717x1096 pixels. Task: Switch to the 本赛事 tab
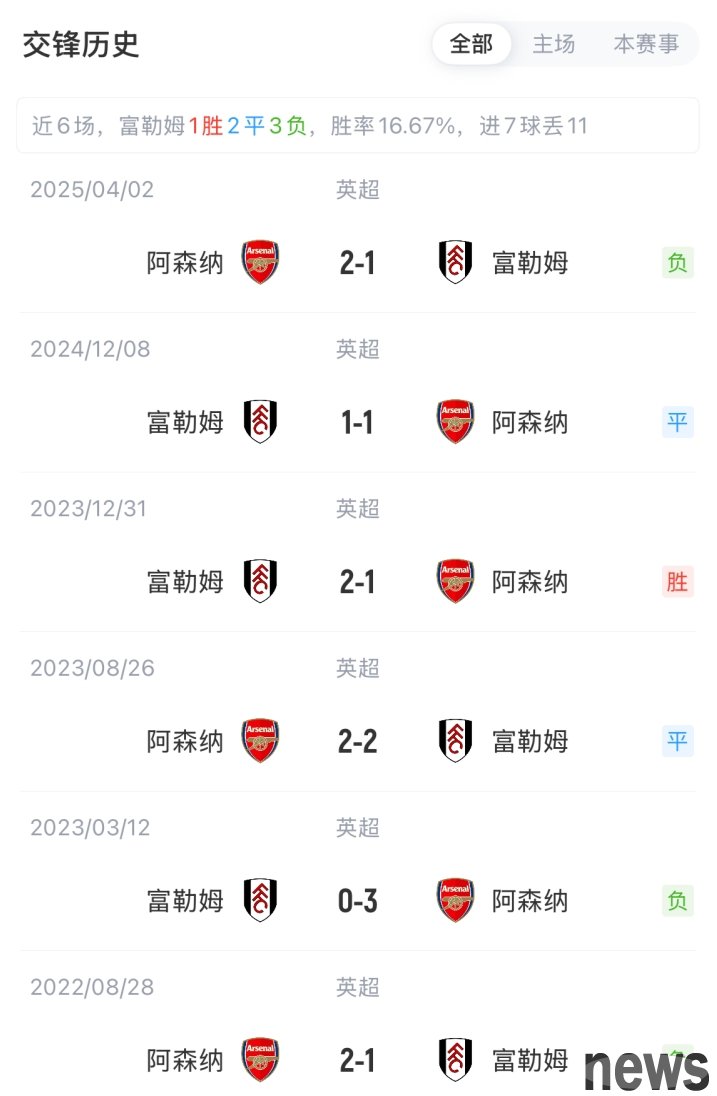645,44
